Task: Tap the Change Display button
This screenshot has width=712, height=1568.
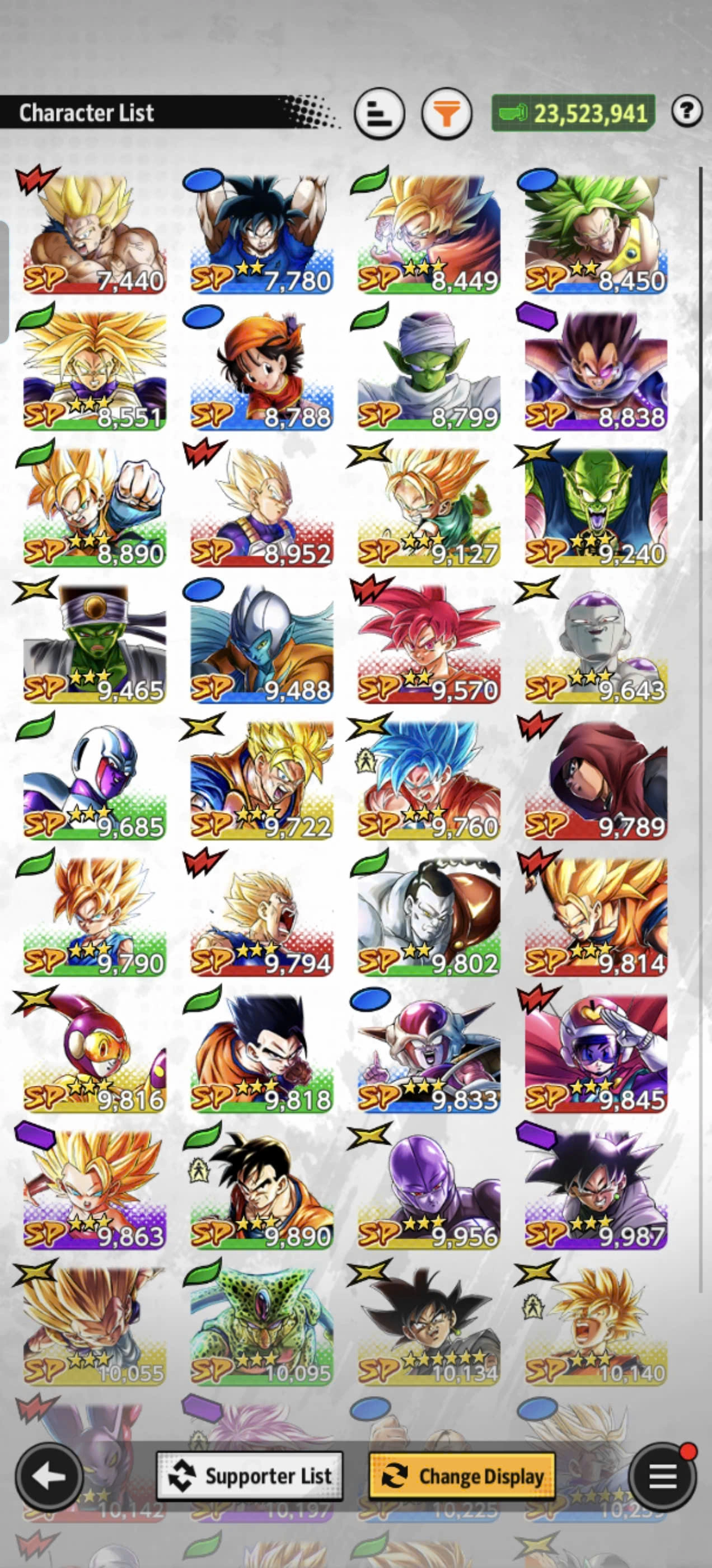Action: [462, 1476]
